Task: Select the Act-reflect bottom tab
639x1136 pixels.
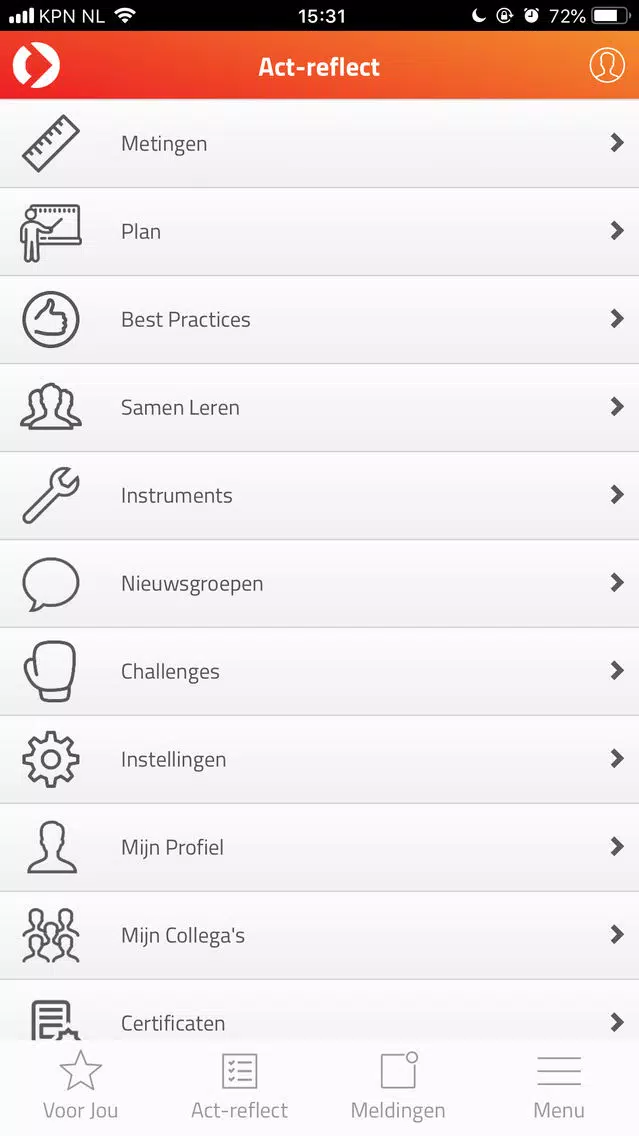Action: (x=240, y=1086)
